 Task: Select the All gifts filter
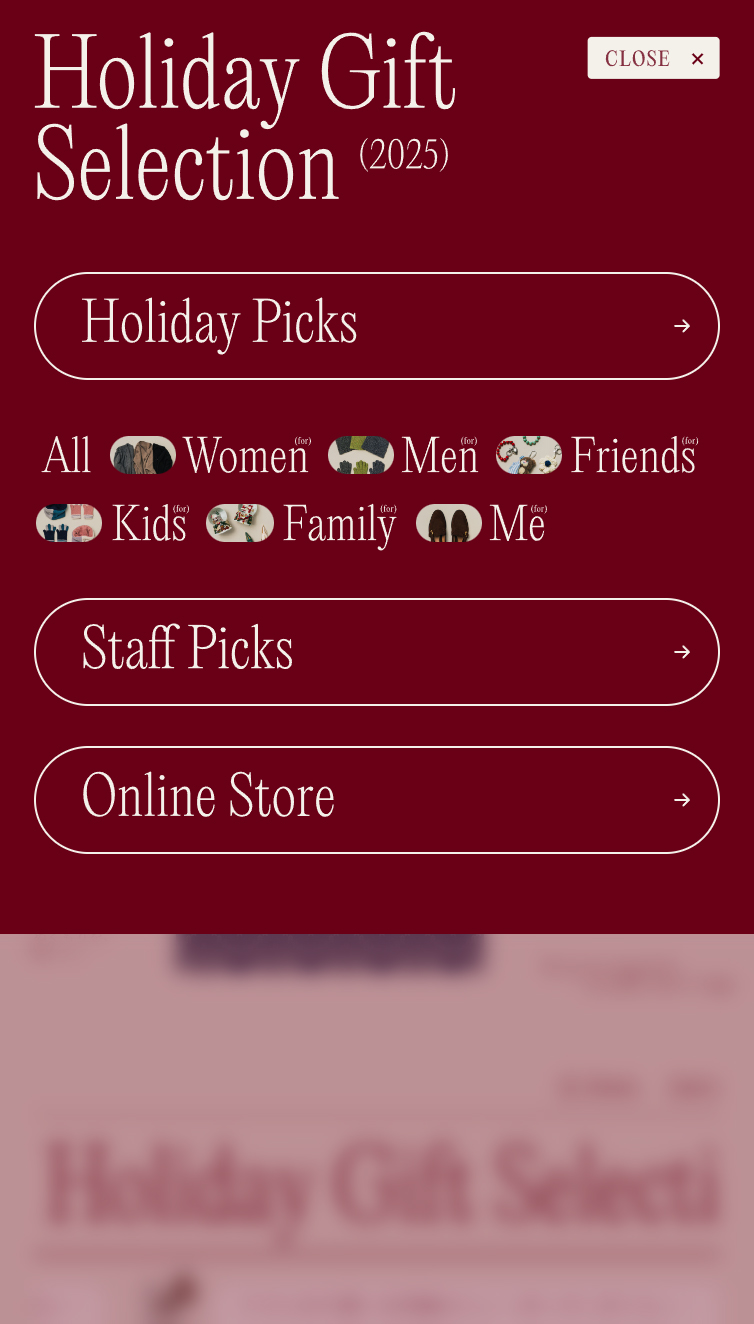coord(67,456)
